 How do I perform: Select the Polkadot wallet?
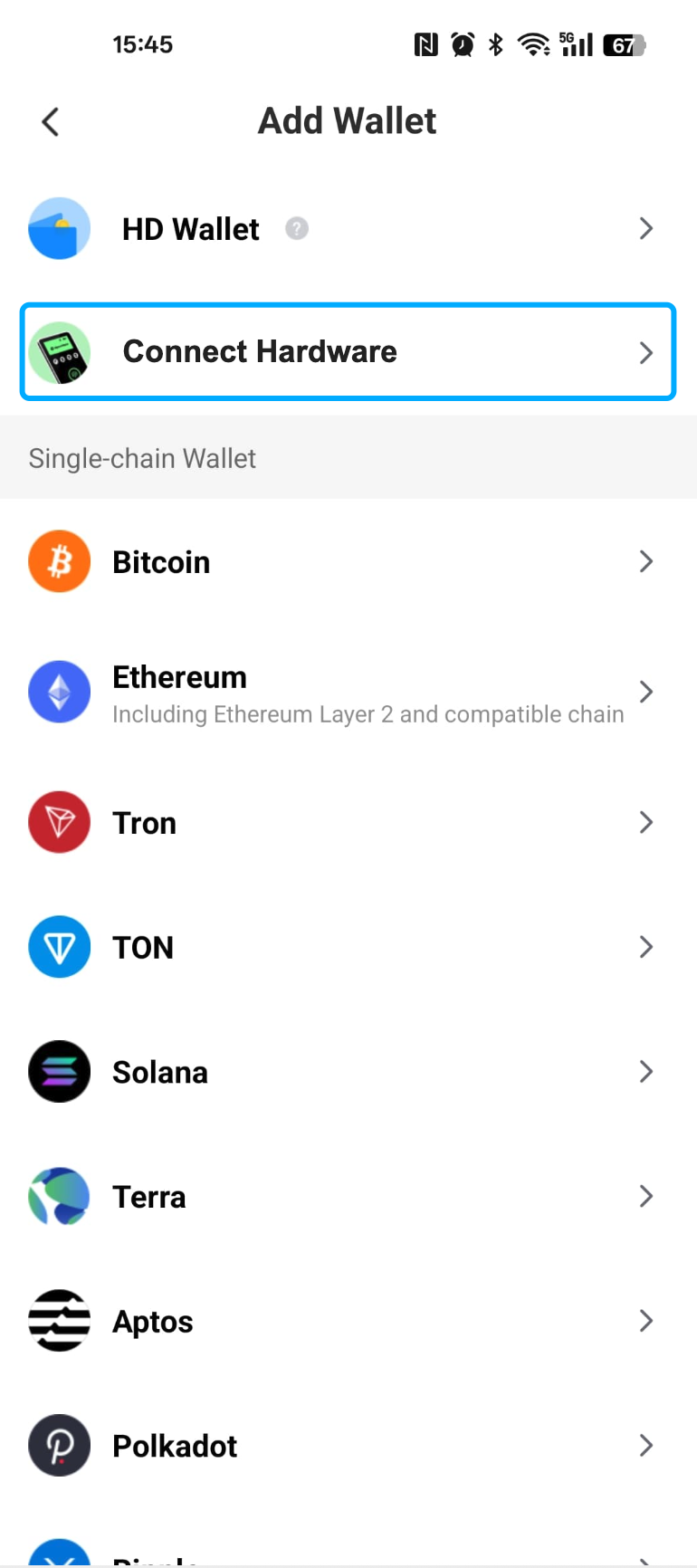tap(348, 1446)
